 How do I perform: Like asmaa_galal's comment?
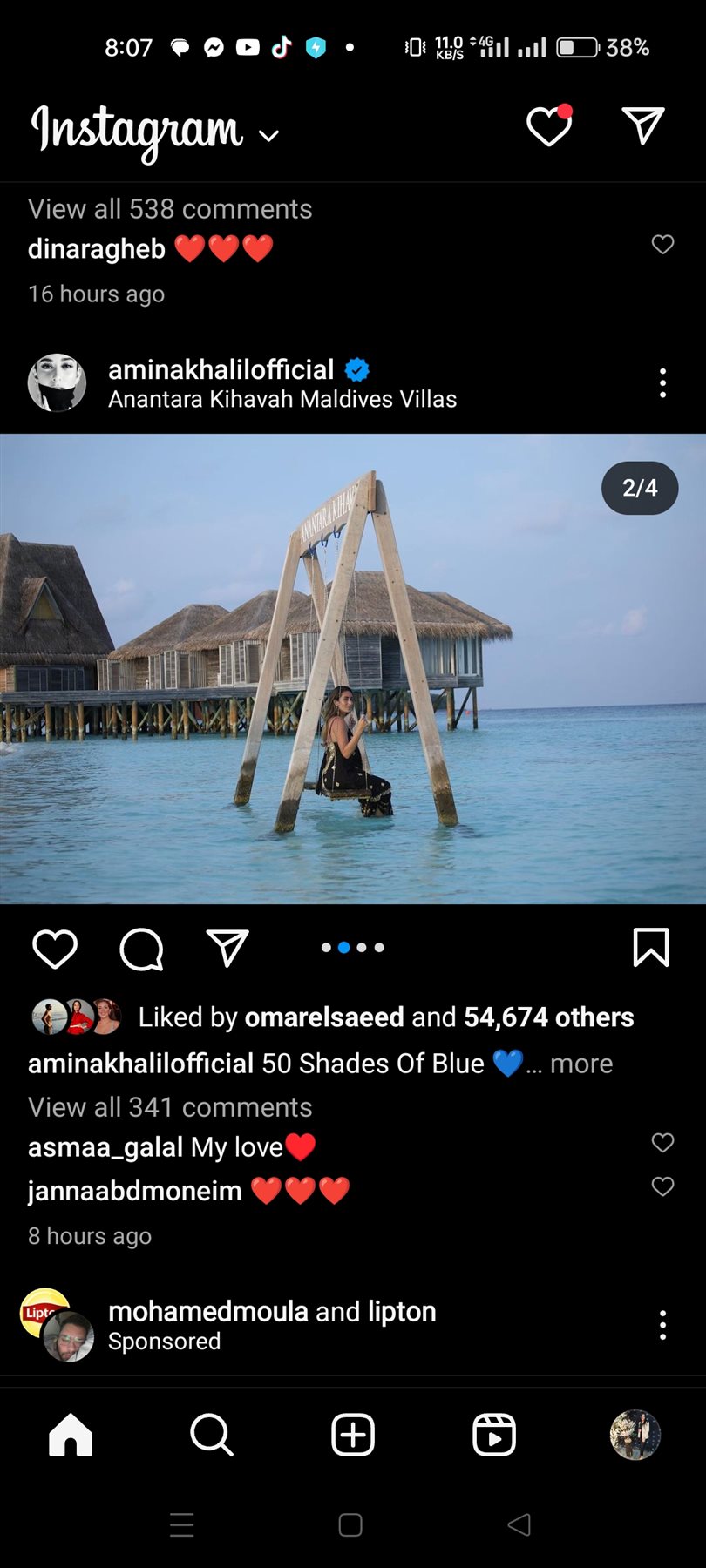click(x=662, y=1143)
